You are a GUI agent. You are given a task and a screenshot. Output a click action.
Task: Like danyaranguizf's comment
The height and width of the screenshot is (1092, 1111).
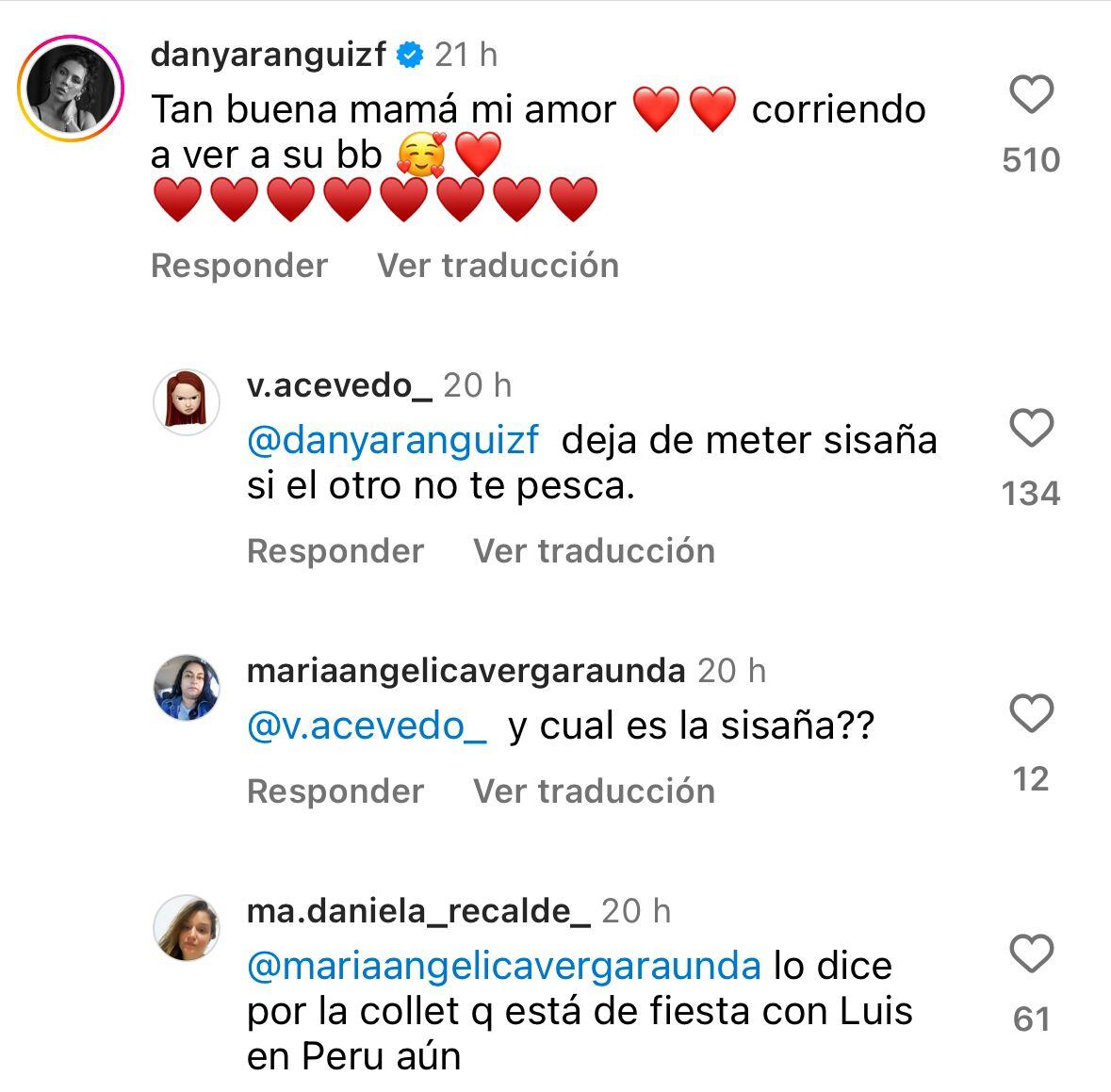click(1031, 96)
